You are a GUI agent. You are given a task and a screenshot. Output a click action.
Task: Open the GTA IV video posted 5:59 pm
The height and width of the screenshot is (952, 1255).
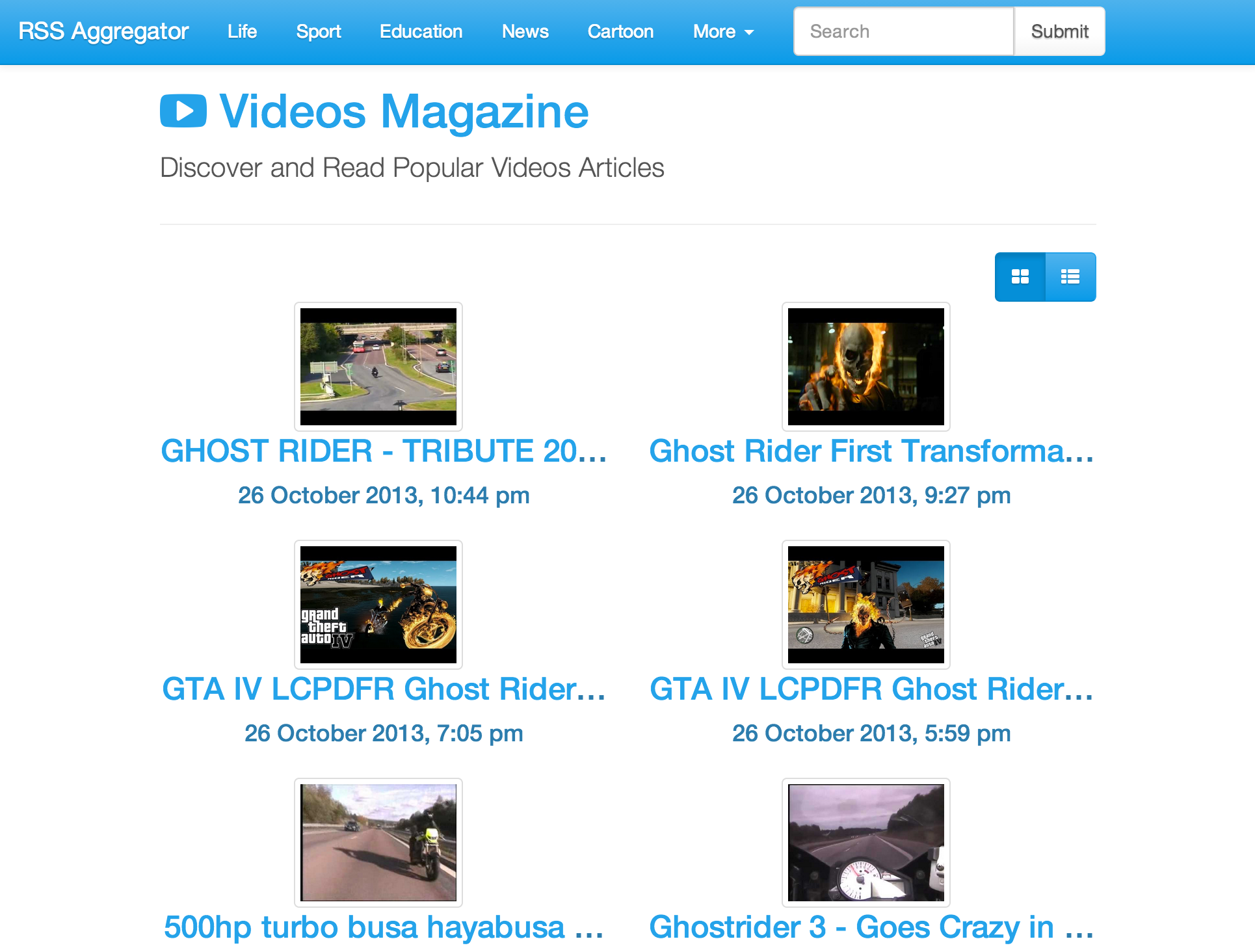coord(871,689)
